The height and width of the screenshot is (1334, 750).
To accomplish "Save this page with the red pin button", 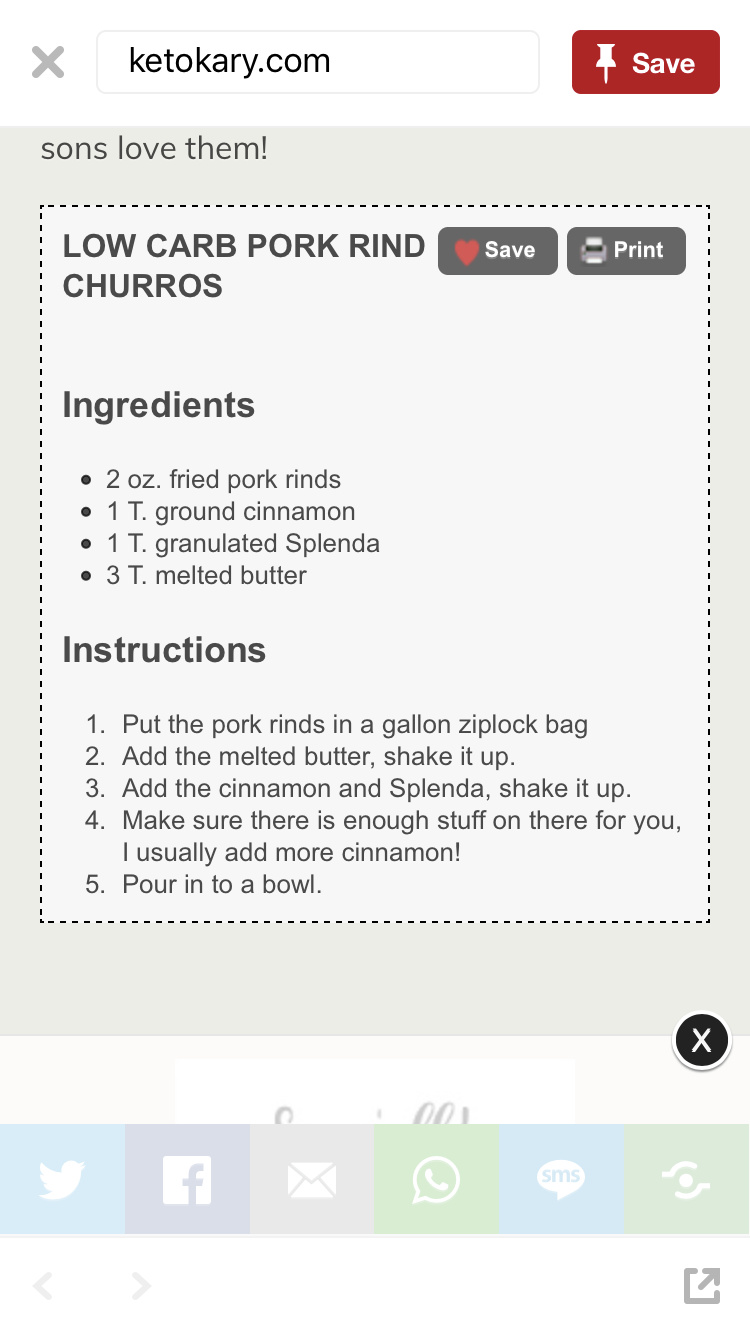I will pos(645,62).
